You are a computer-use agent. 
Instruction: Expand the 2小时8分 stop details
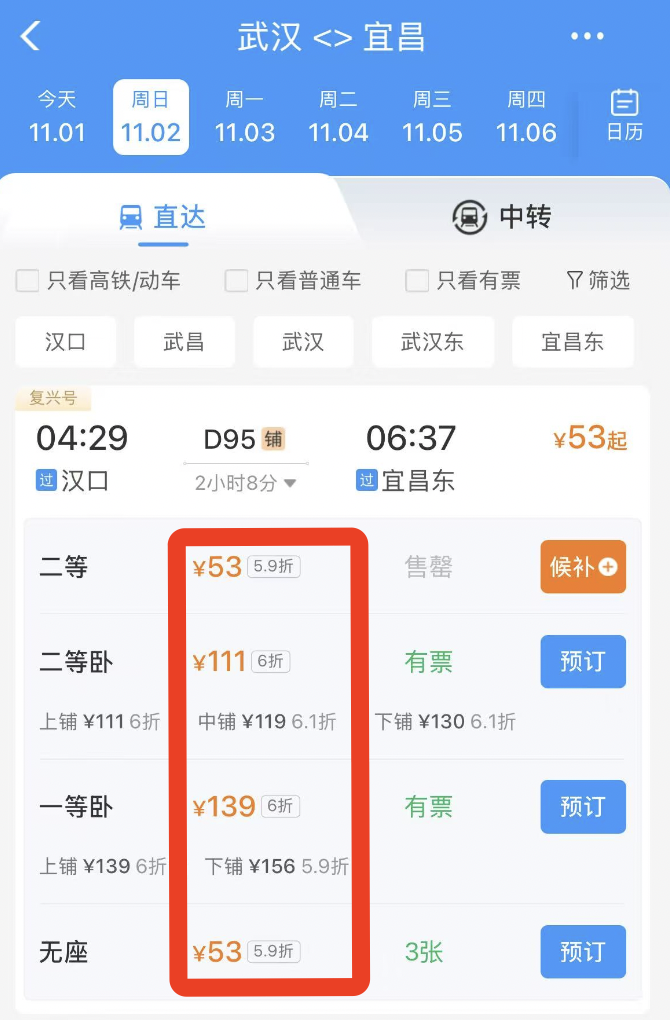(246, 483)
